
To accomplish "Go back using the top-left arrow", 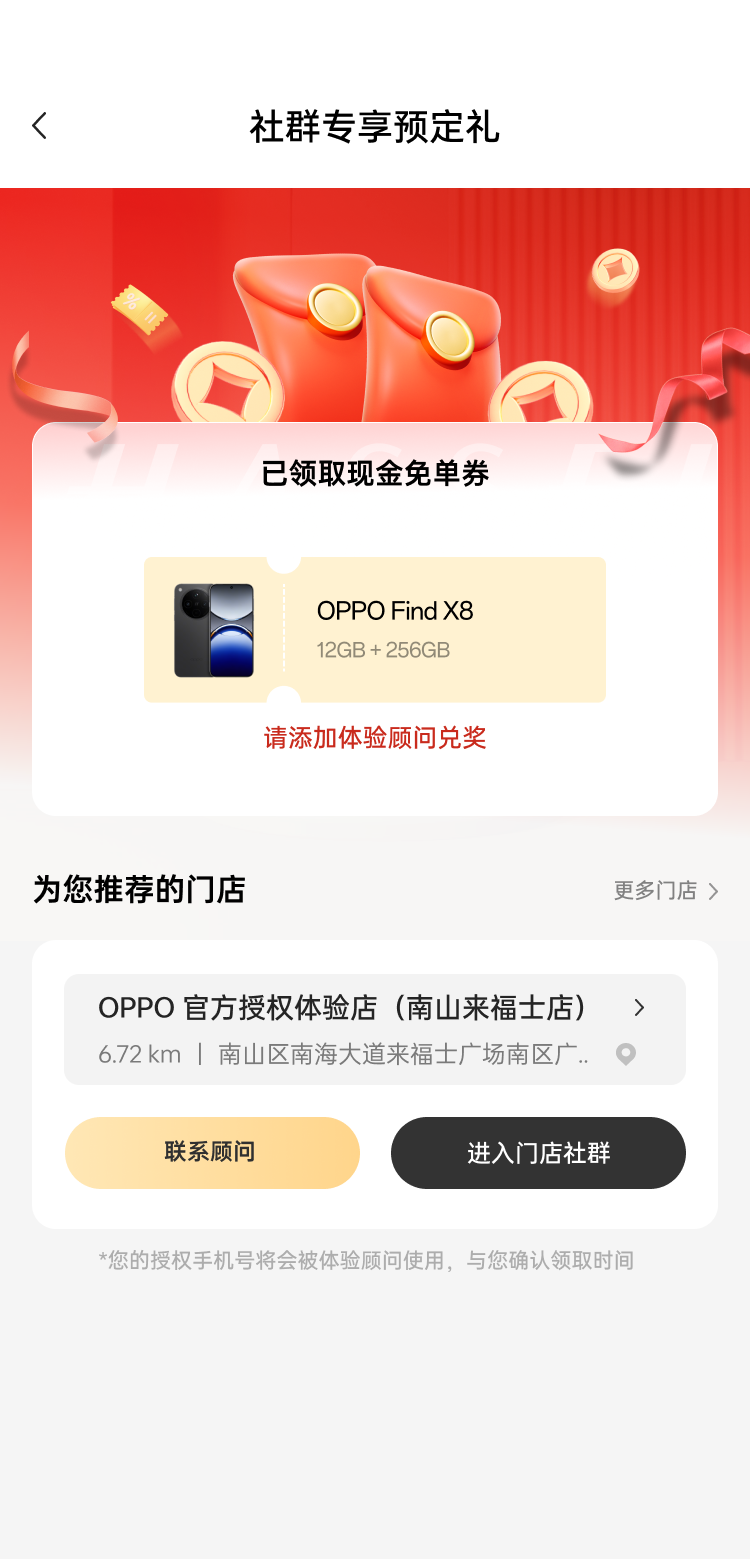I will 40,126.
